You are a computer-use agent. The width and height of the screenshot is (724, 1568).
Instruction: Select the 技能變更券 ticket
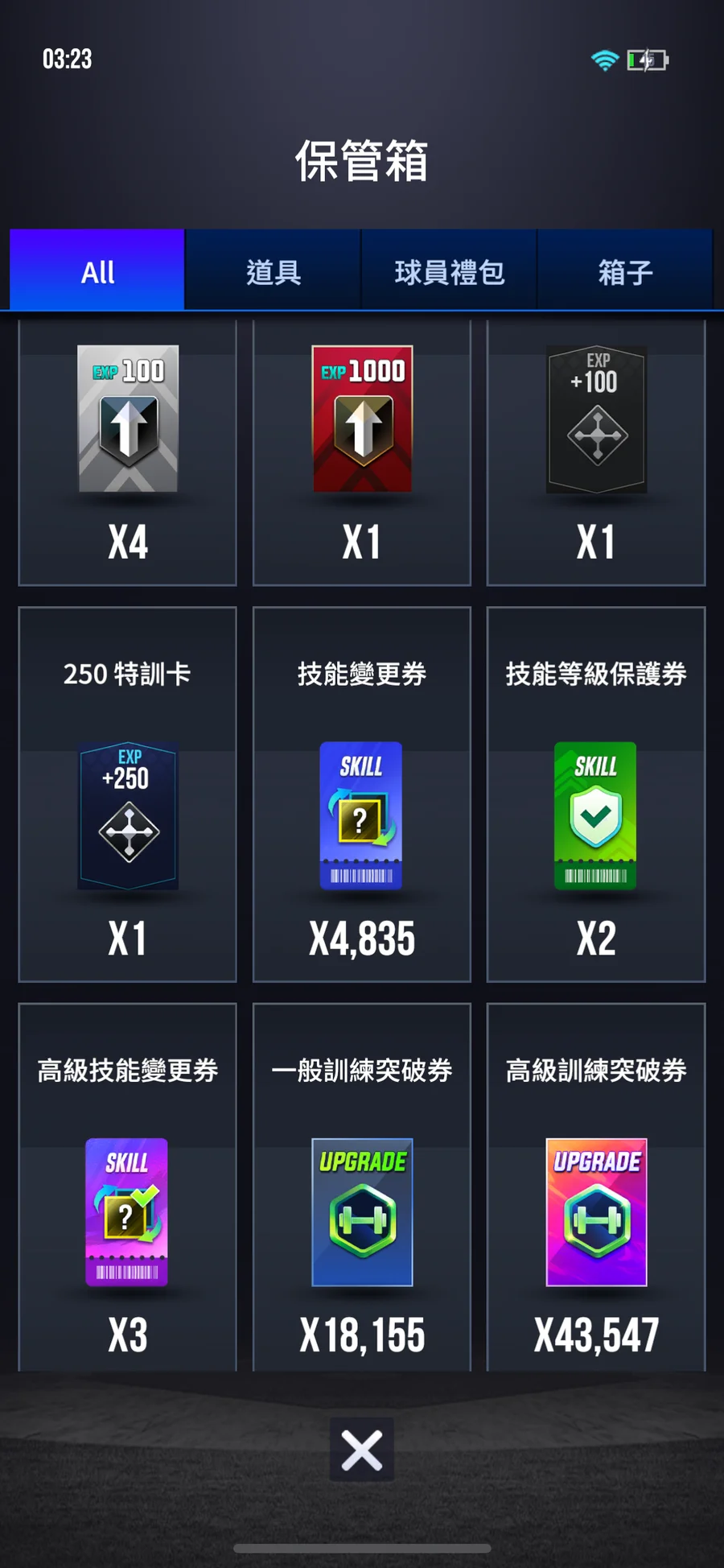point(362,794)
